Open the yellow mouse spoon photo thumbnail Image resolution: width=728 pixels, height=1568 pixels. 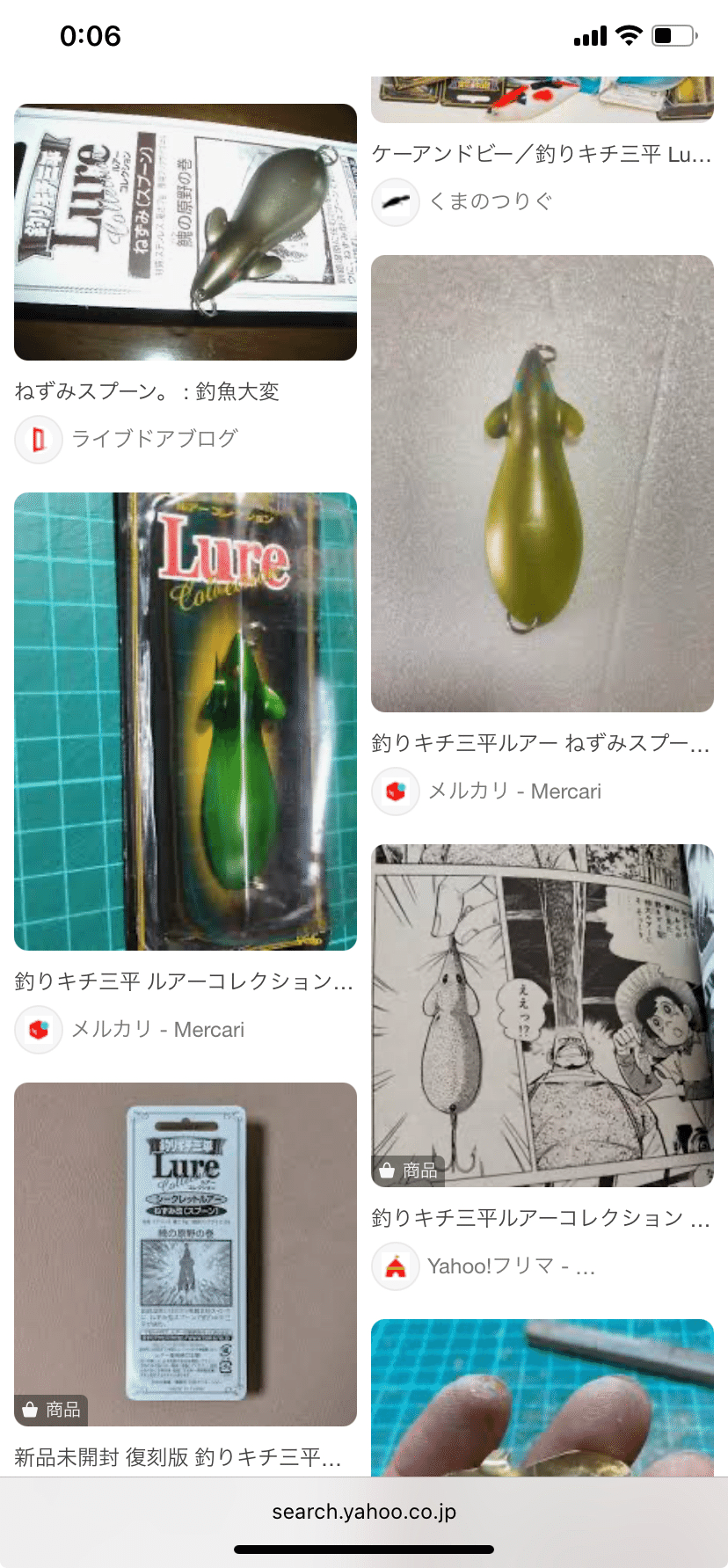click(542, 482)
